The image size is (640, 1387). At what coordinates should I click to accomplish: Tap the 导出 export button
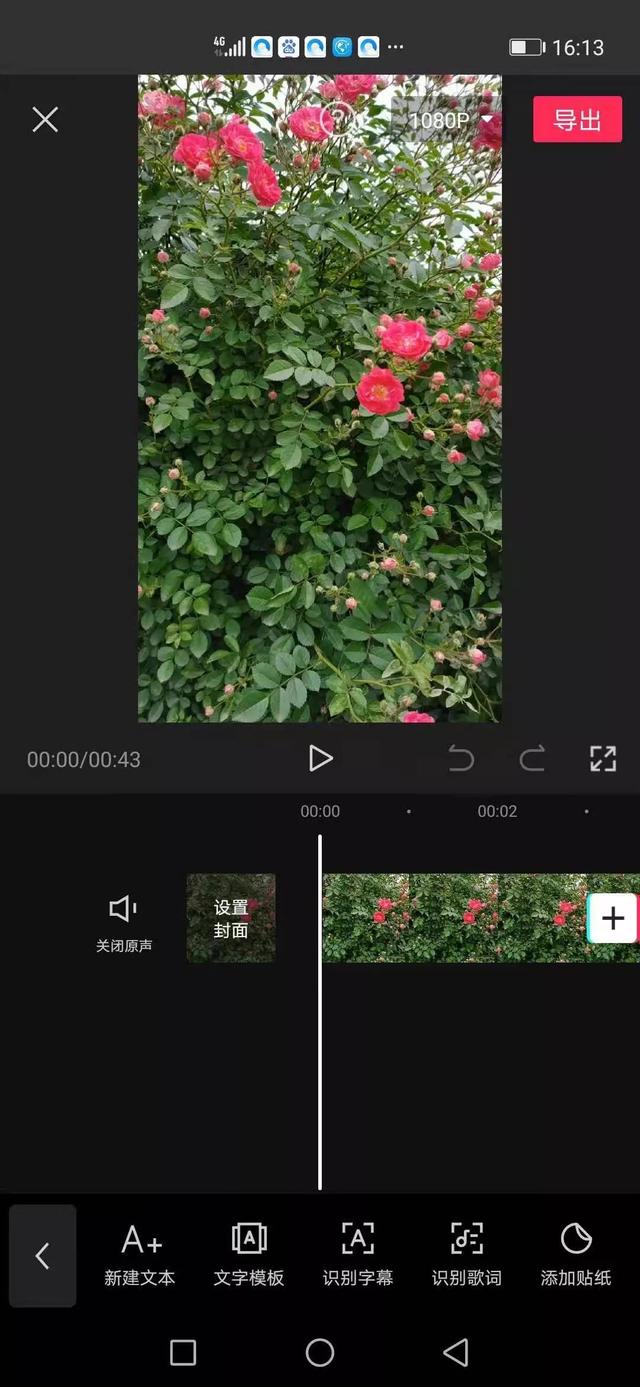tap(577, 120)
